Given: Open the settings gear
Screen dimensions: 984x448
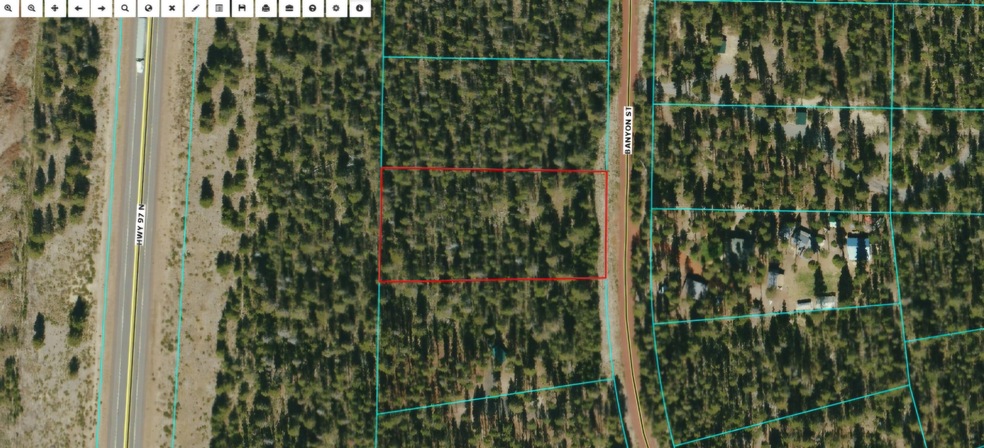Looking at the screenshot, I should pos(336,8).
